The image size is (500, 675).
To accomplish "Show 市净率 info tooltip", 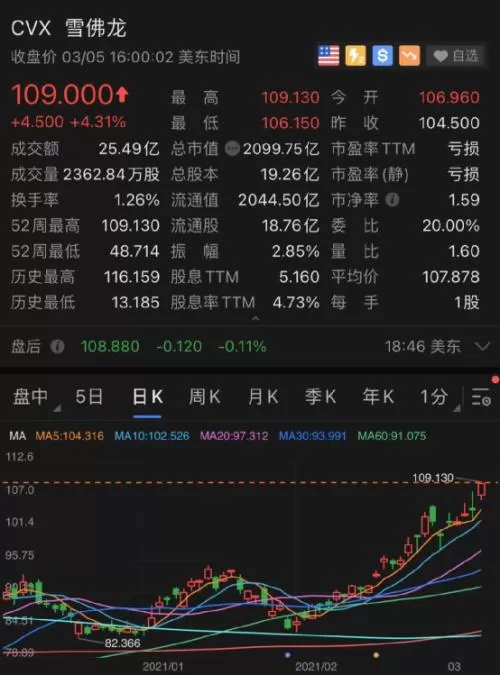I will (392, 200).
